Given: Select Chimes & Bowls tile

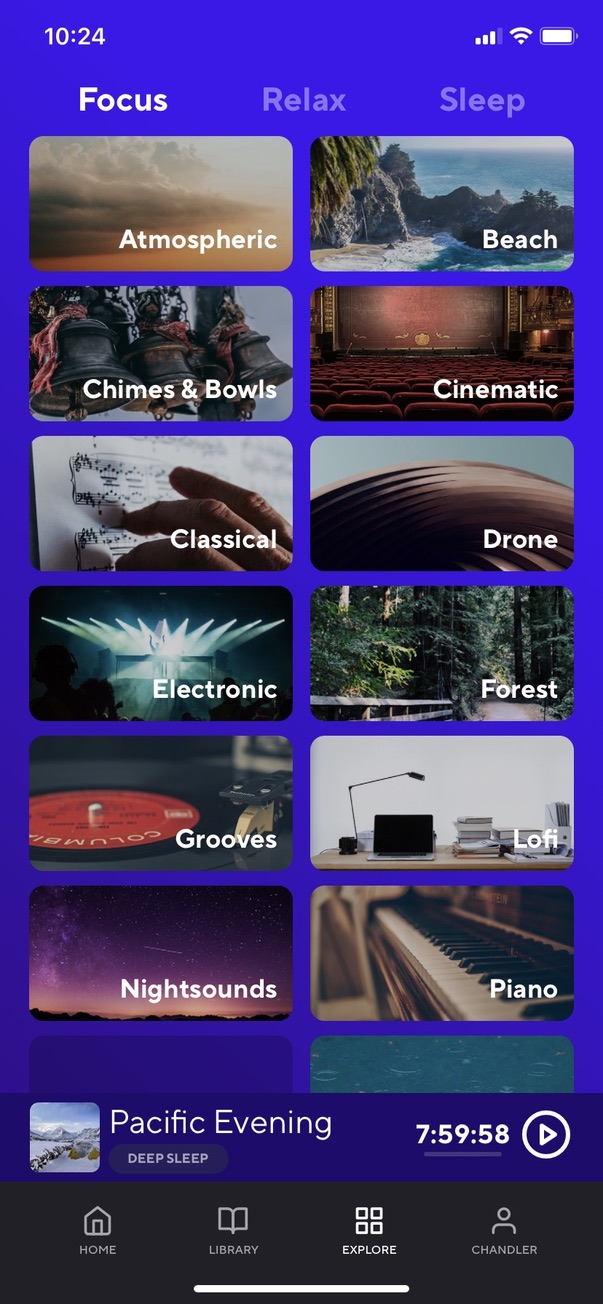Looking at the screenshot, I should coord(161,354).
